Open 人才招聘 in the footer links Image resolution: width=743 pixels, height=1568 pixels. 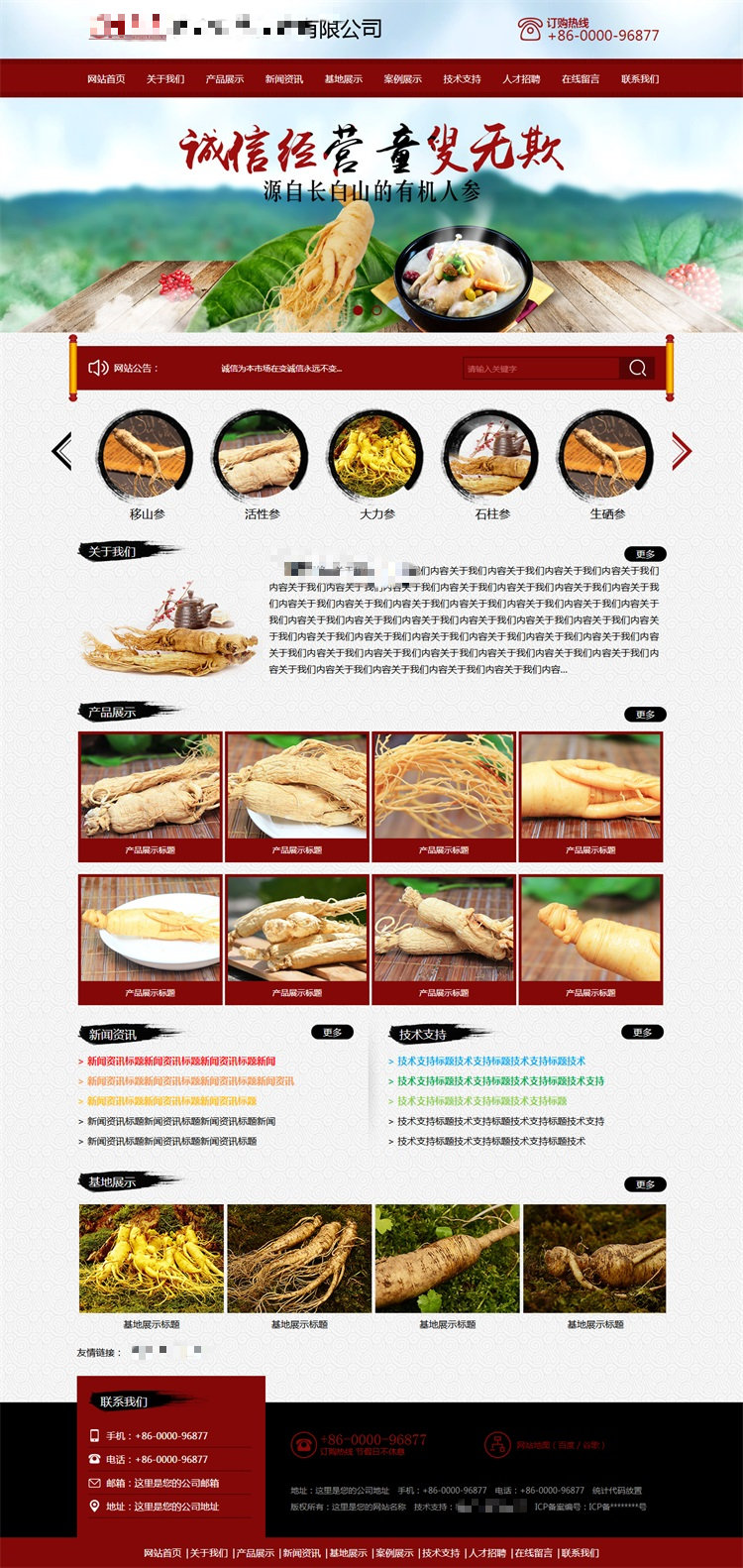(486, 1553)
